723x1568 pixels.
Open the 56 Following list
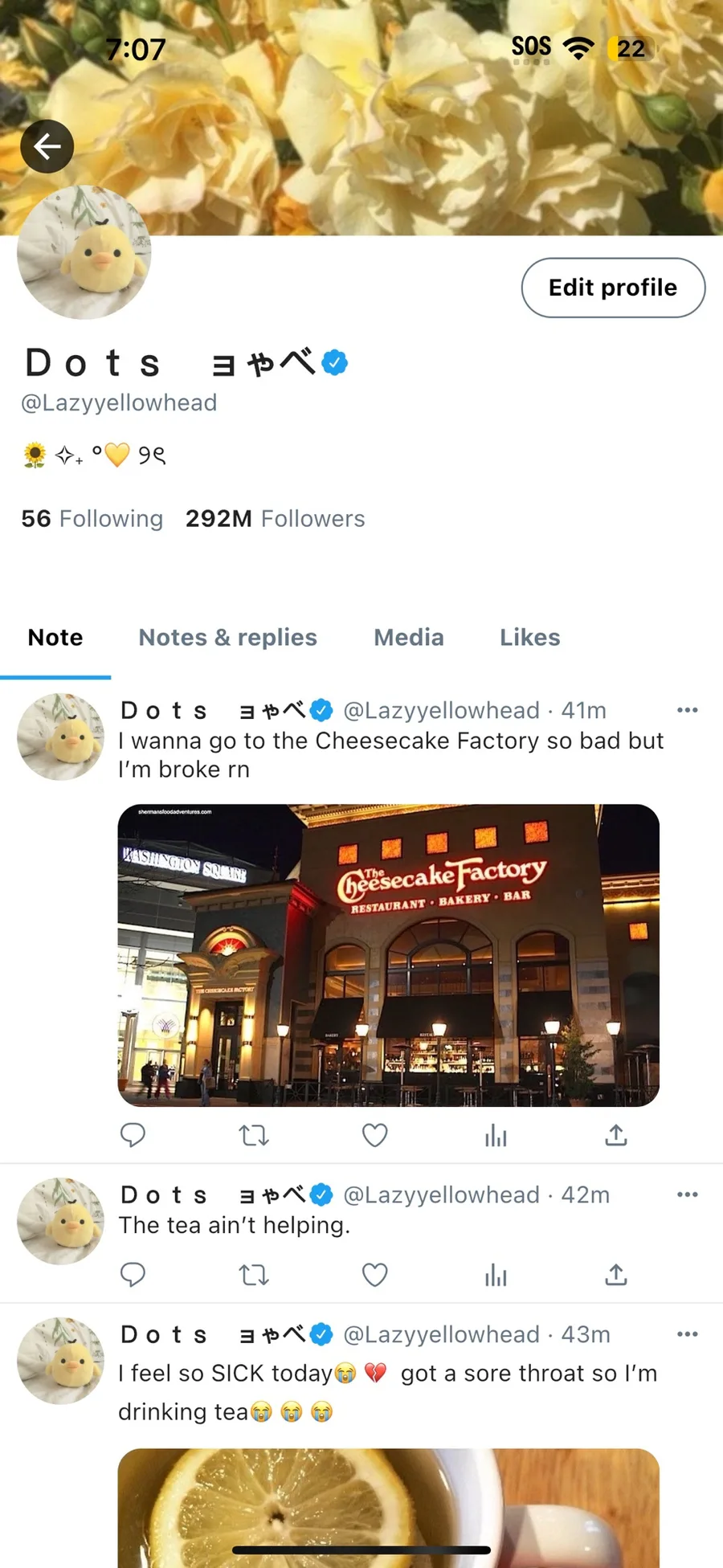pos(92,519)
